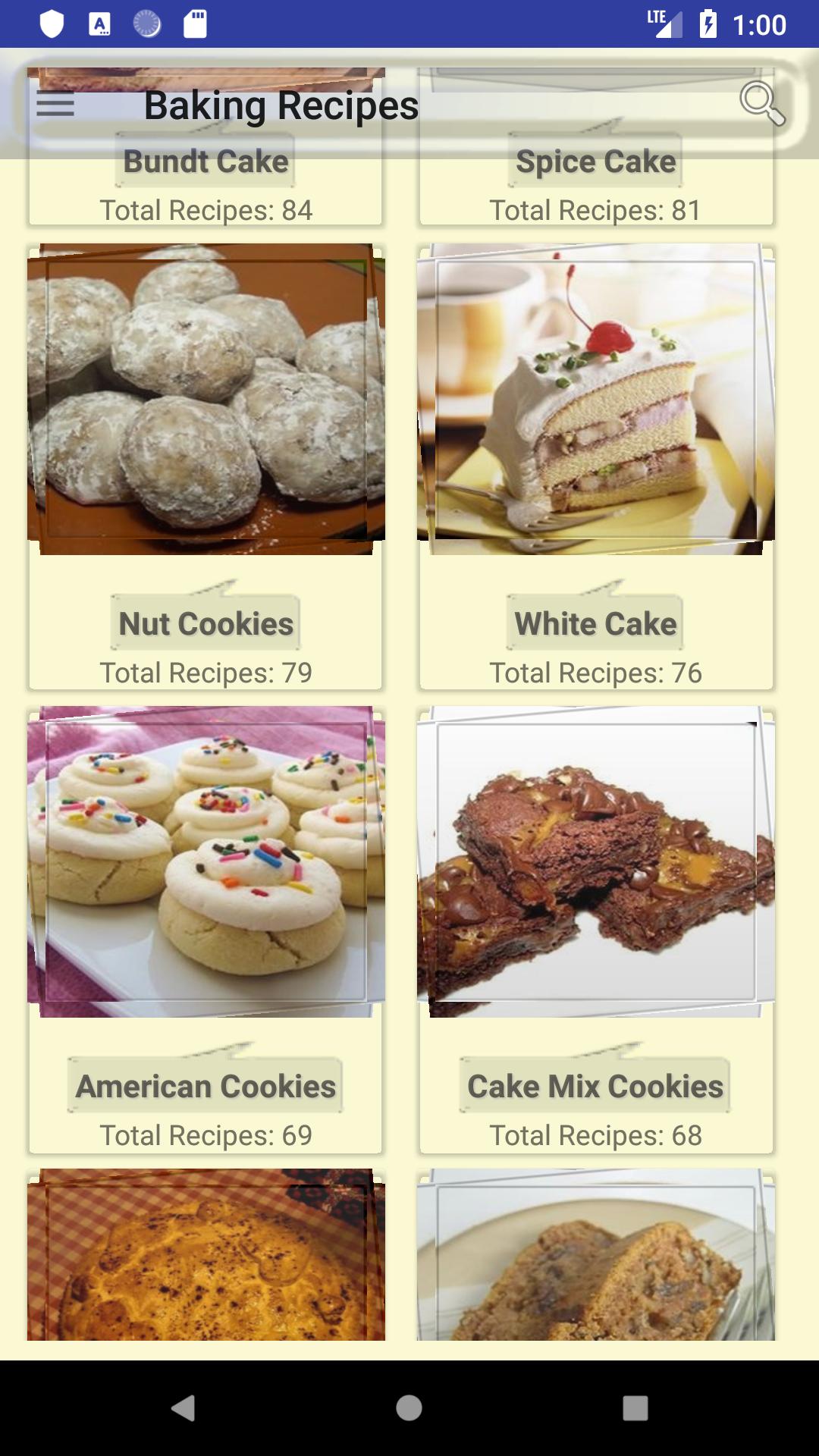Open American Cookies recipes
This screenshot has width=819, height=1456.
(206, 1087)
